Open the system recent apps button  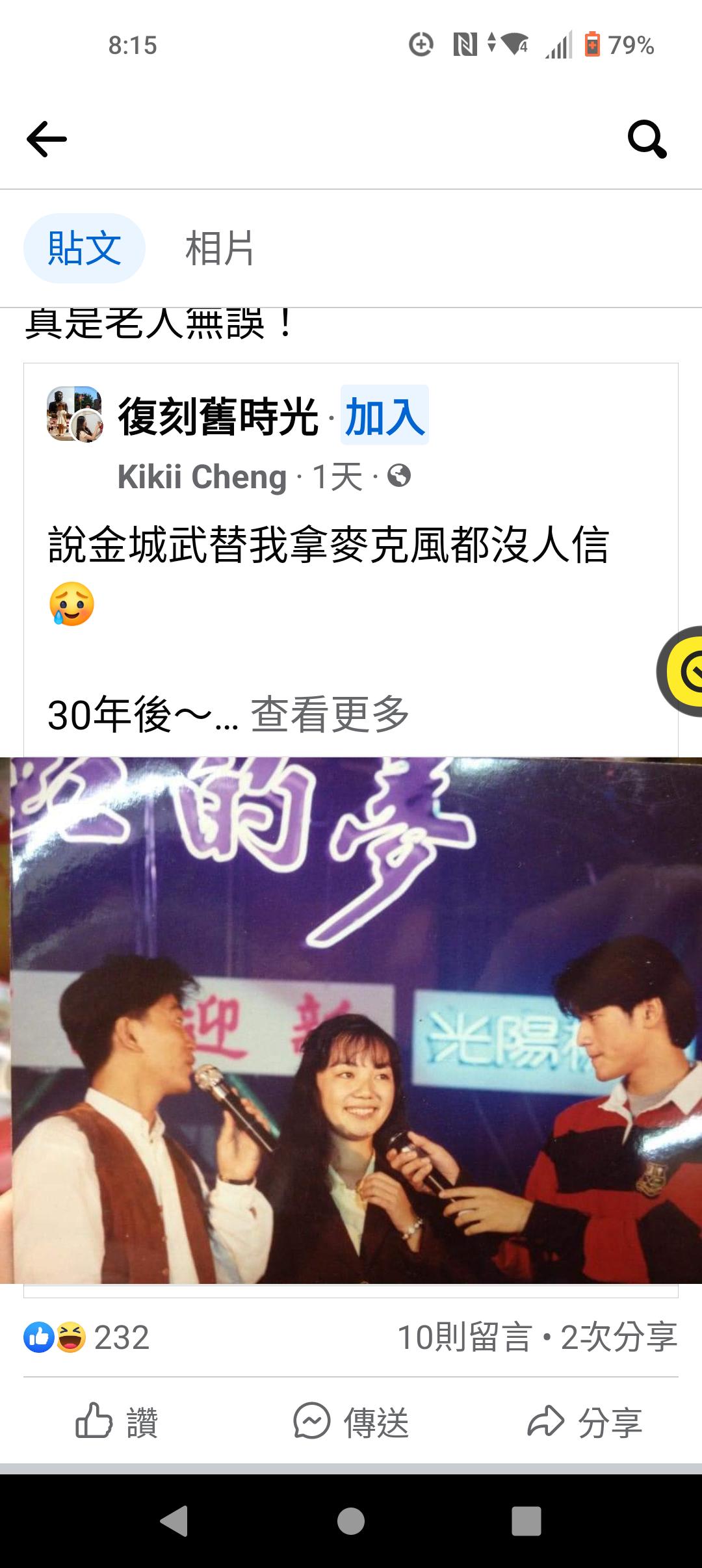(526, 1521)
